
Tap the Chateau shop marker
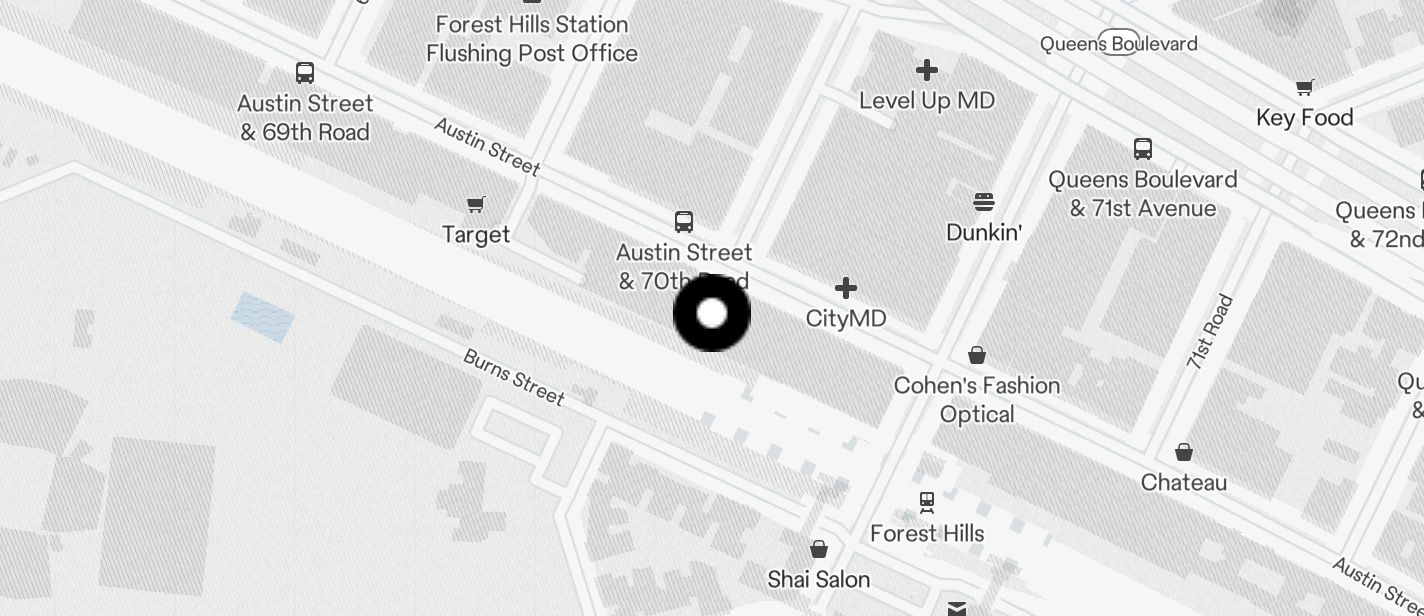1184,452
